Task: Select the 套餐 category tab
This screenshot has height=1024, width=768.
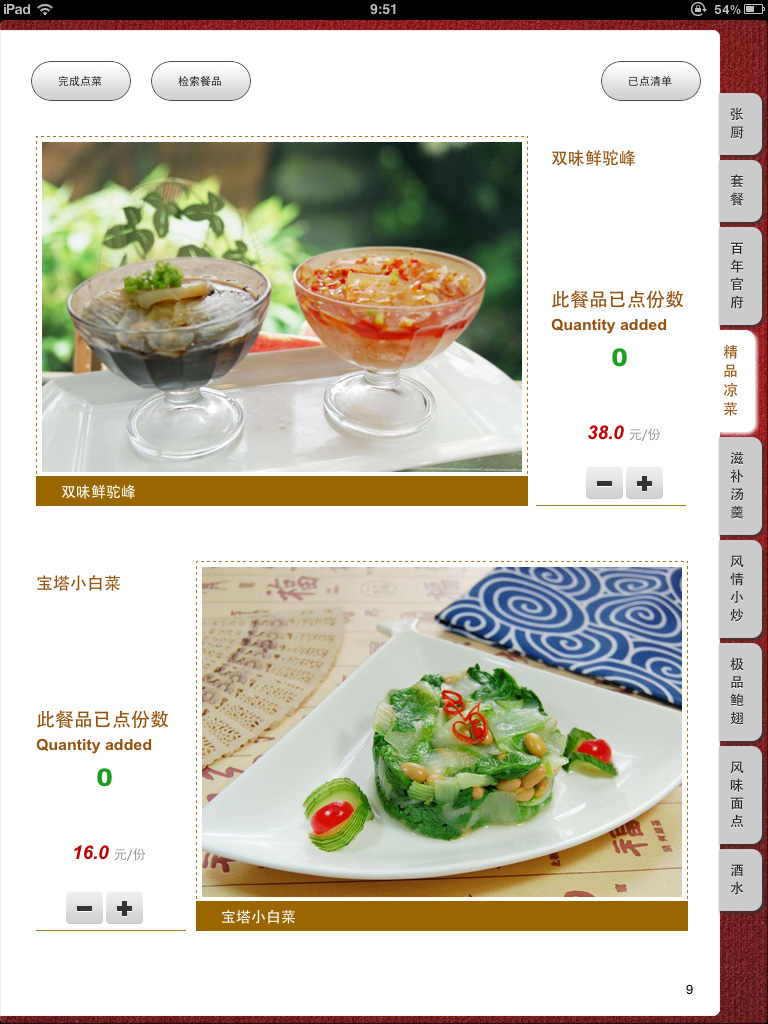Action: [x=738, y=190]
